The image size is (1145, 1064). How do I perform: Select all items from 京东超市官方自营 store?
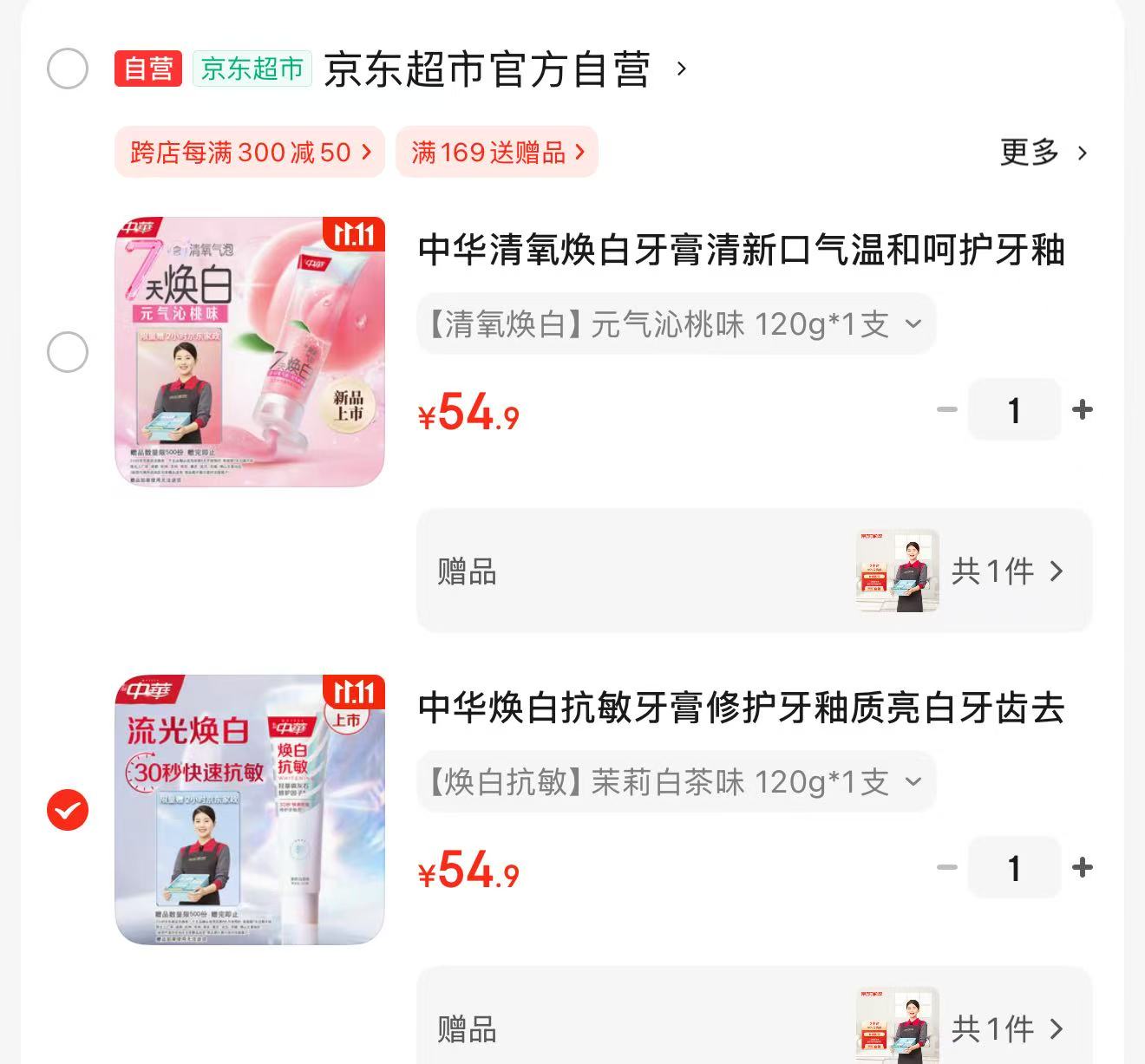(68, 69)
